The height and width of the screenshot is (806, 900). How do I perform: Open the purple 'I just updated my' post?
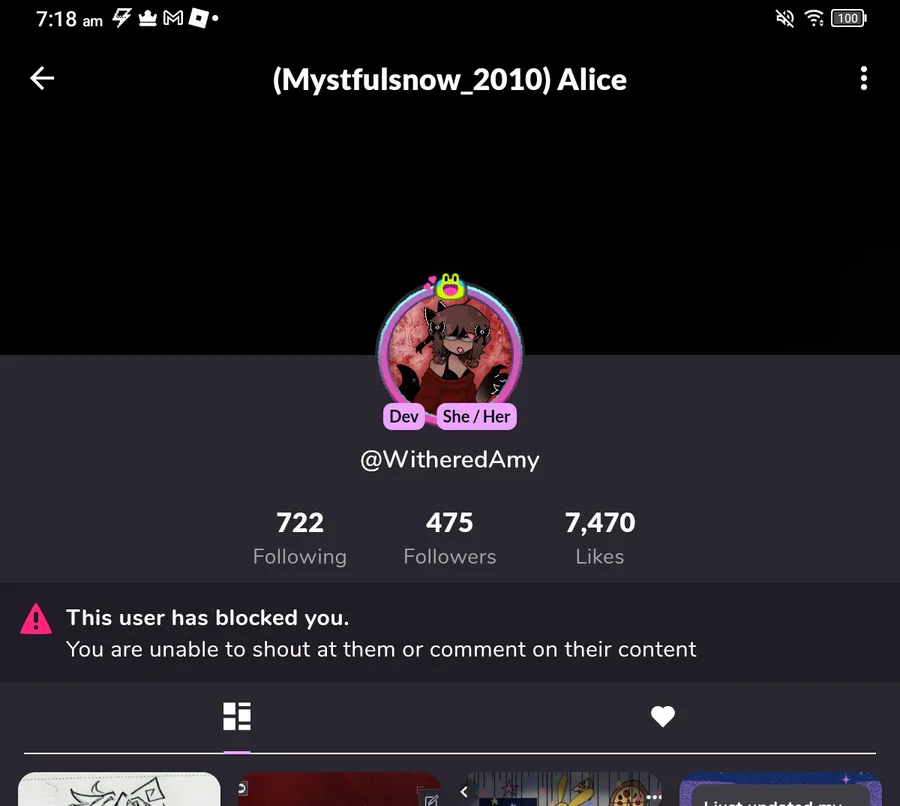click(x=780, y=792)
